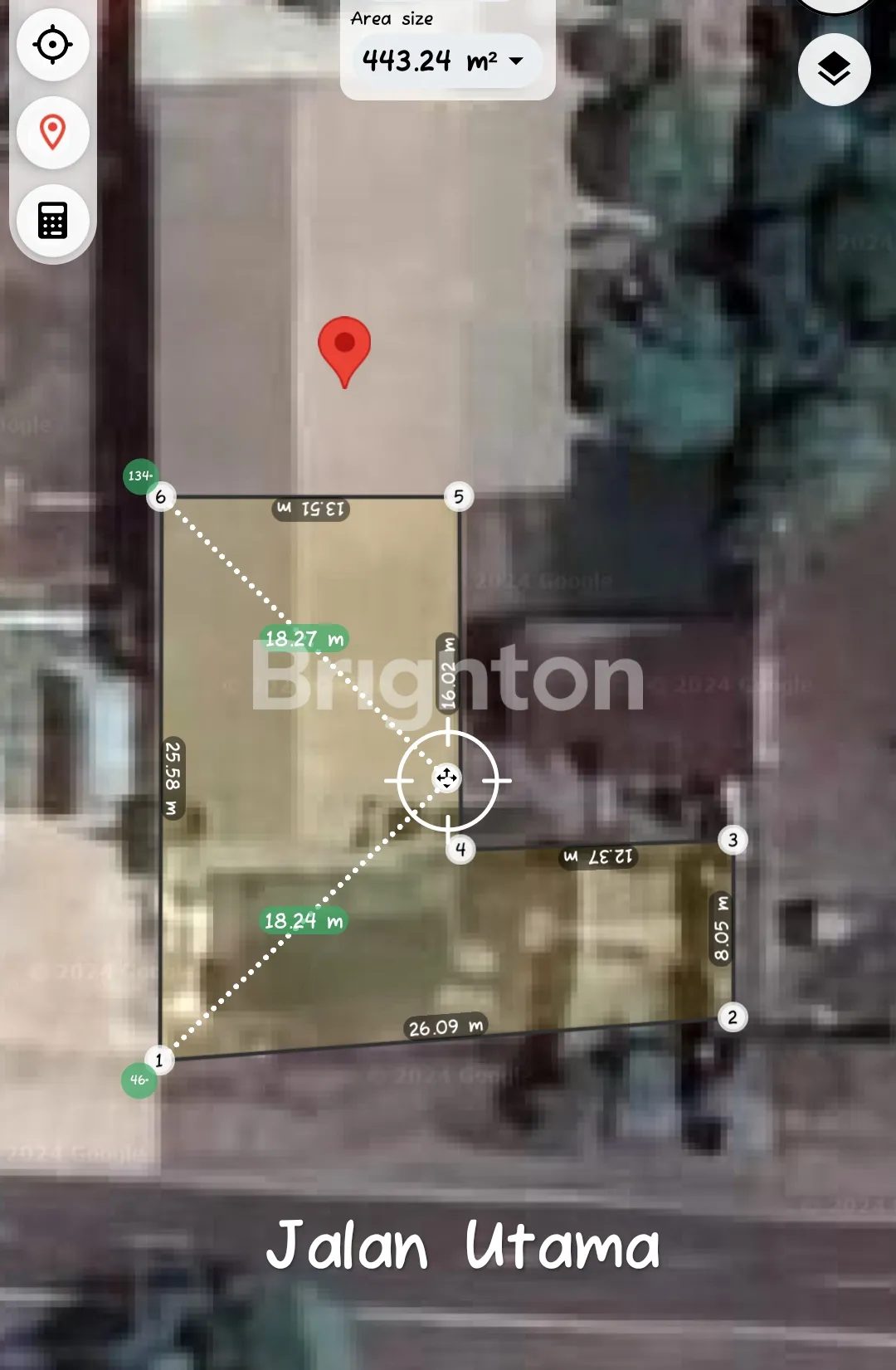Select vertex point 4 of the polygon
The width and height of the screenshot is (896, 1370).
point(460,849)
